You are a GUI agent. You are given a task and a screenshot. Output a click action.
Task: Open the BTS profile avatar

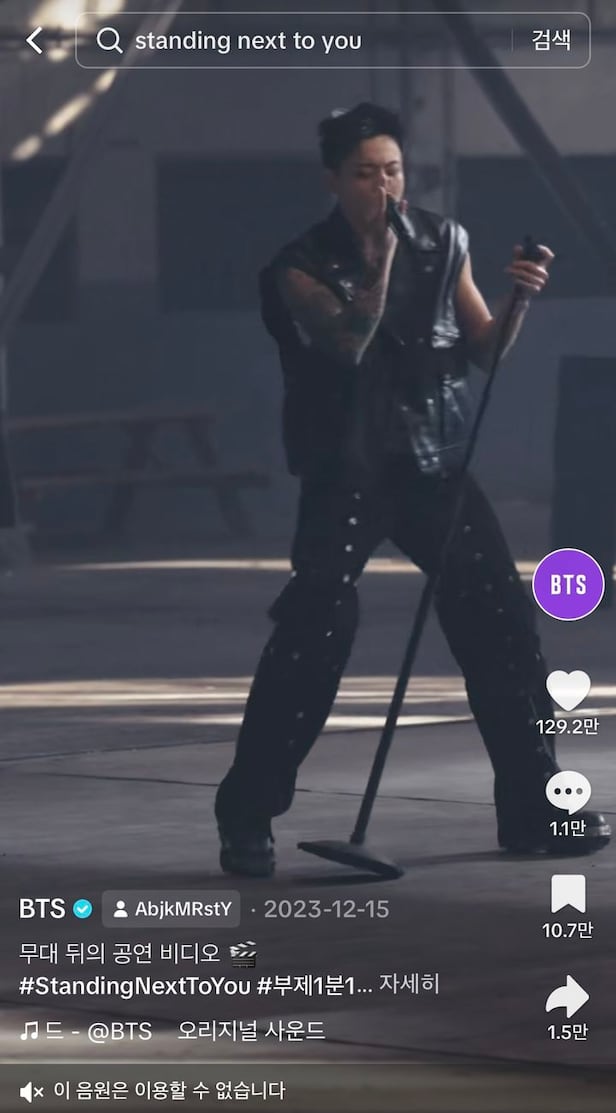568,585
